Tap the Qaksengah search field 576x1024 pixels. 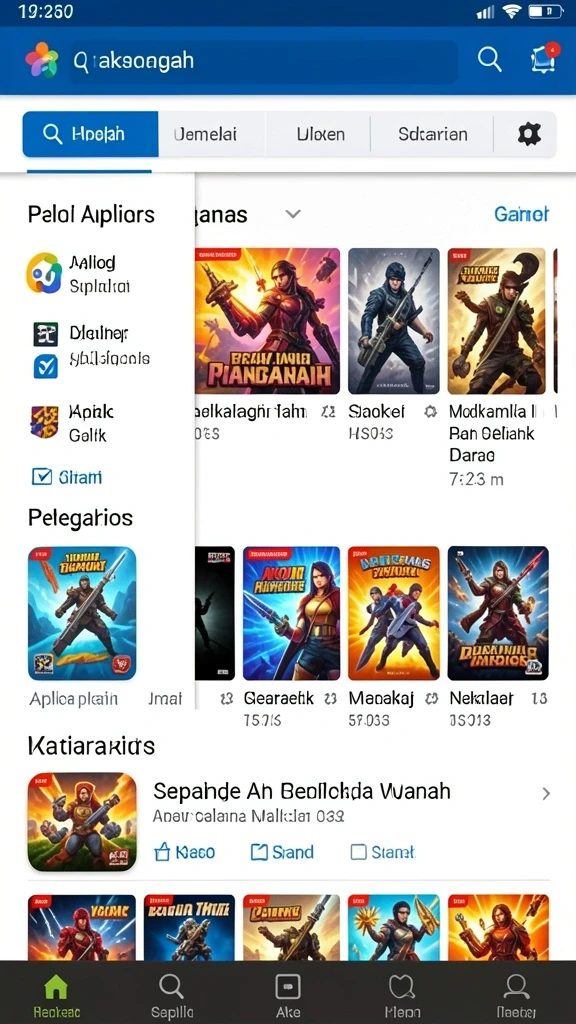pos(264,61)
